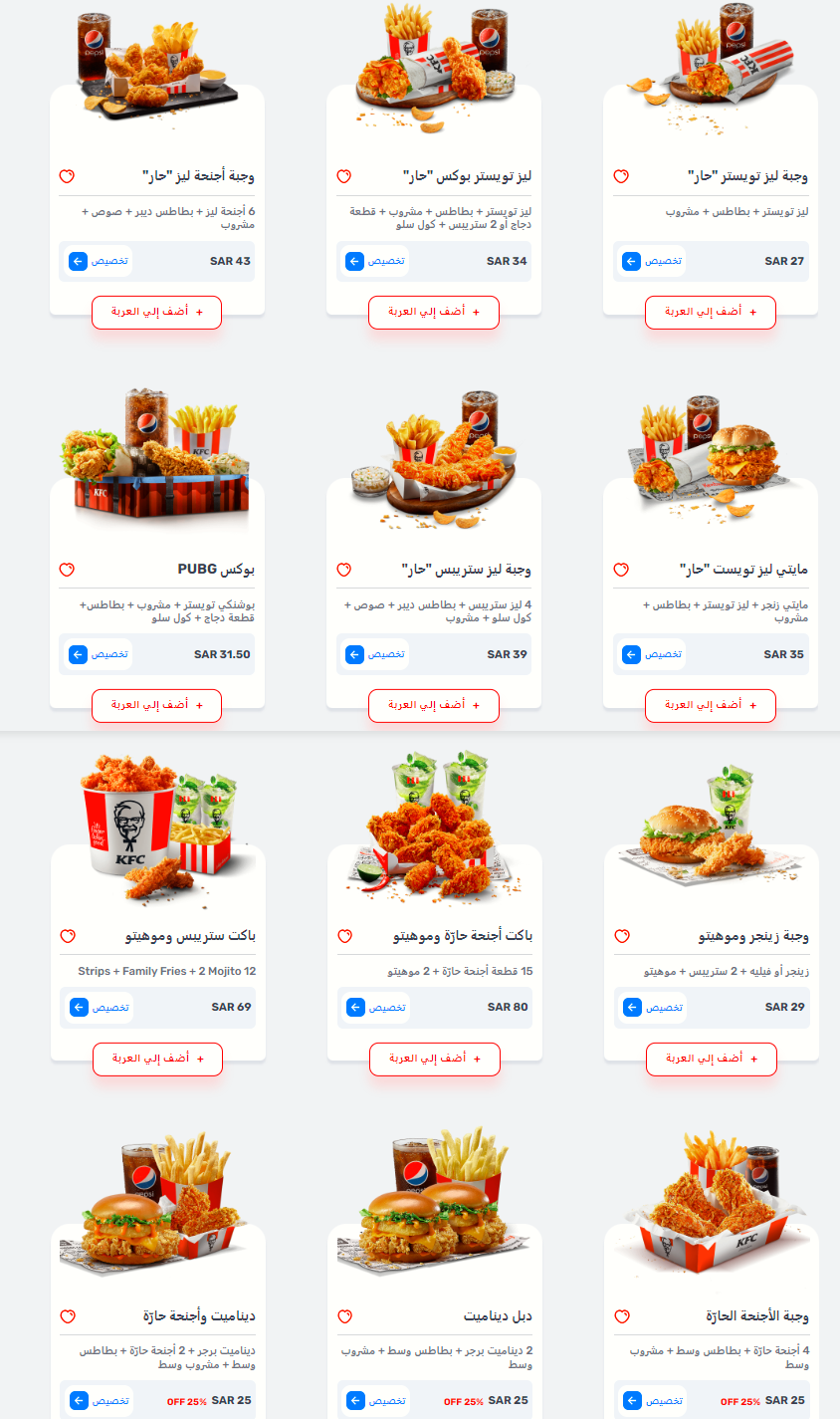Favorite the باكت أجنحة حارّة وموهيتو item
Viewport: 840px width, 1419px height.
(x=344, y=937)
